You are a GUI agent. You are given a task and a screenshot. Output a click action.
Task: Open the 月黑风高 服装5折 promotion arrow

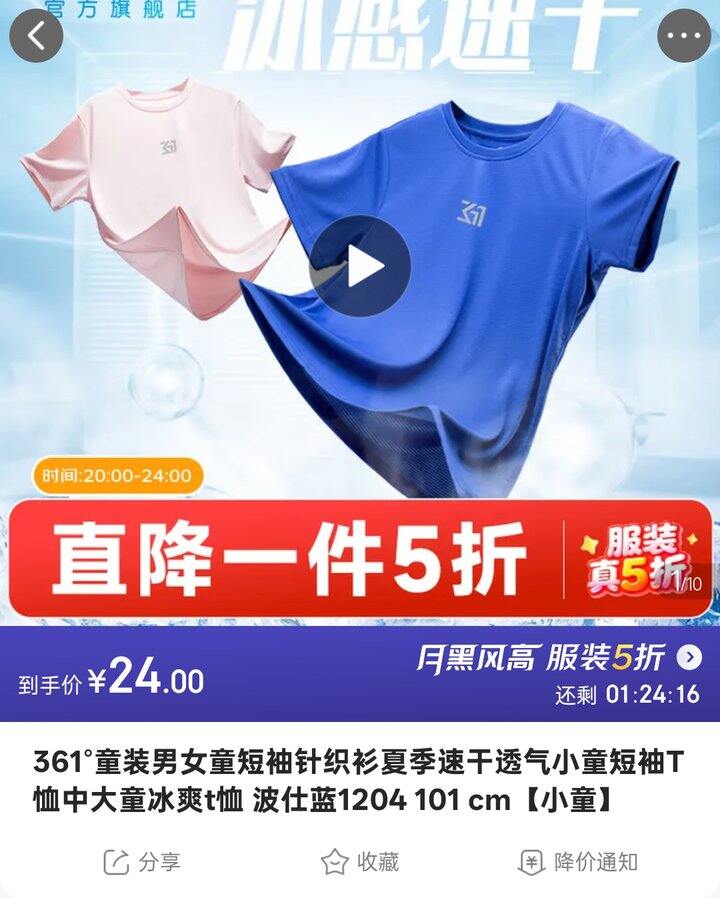point(689,657)
